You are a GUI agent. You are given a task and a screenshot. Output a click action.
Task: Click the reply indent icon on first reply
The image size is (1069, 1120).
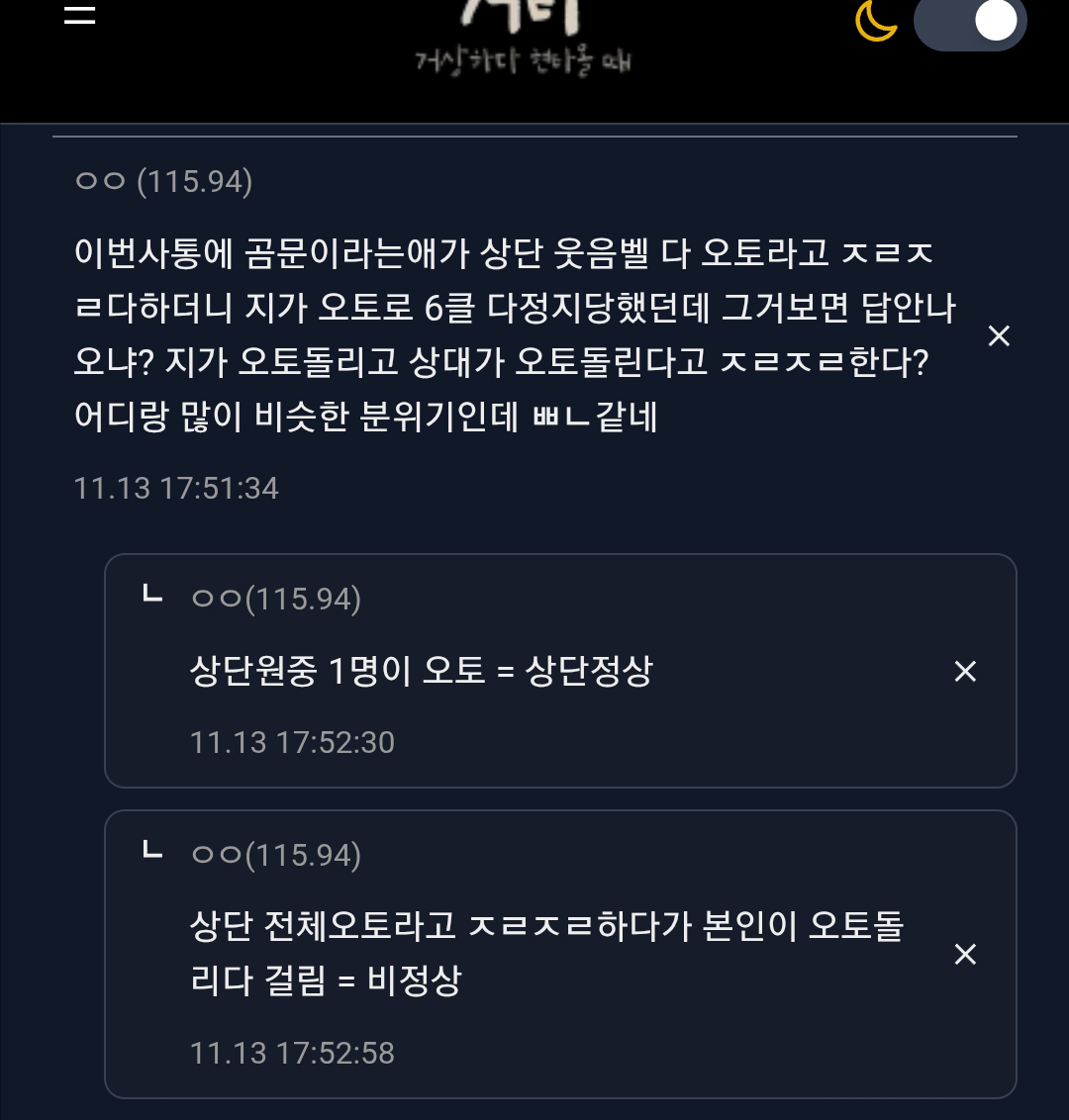pos(150,596)
